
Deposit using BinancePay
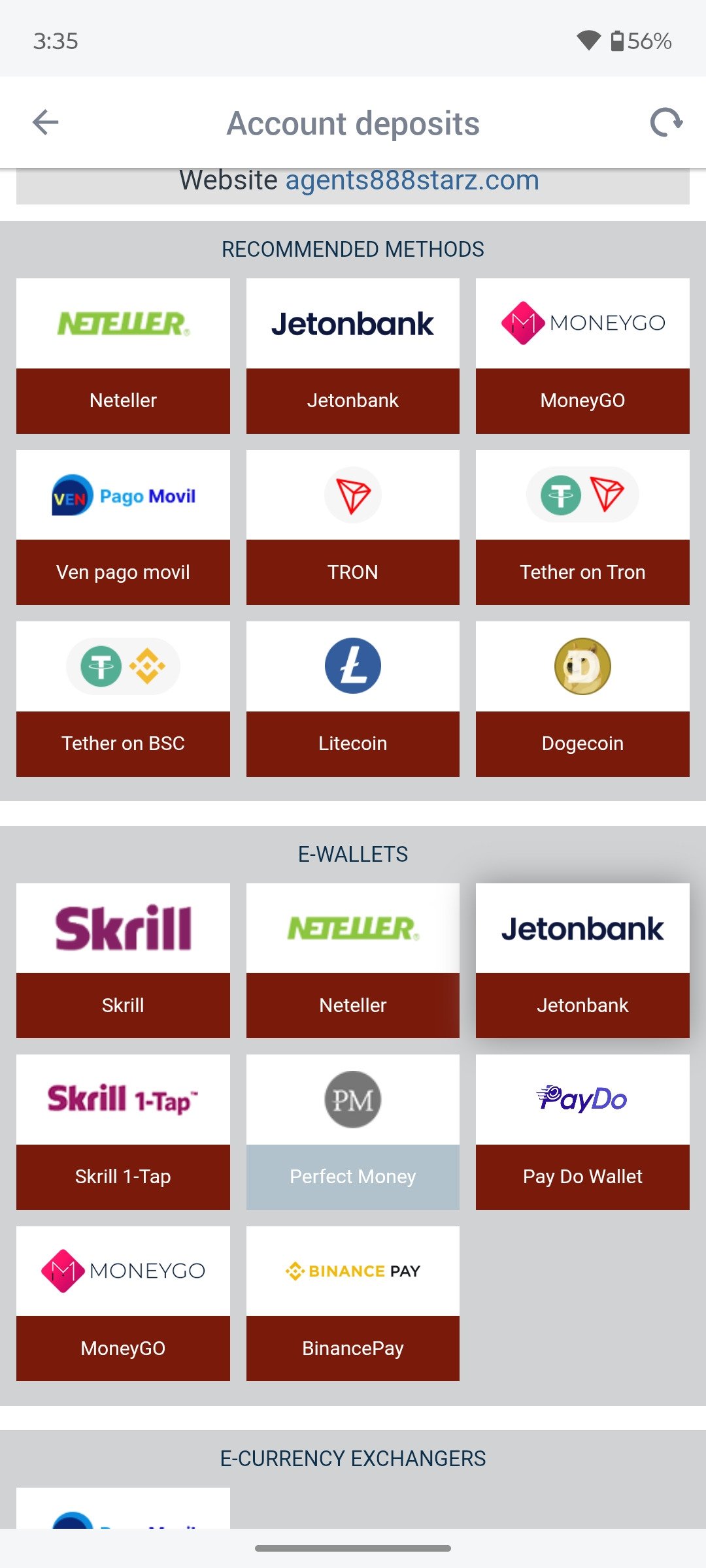point(353,1303)
